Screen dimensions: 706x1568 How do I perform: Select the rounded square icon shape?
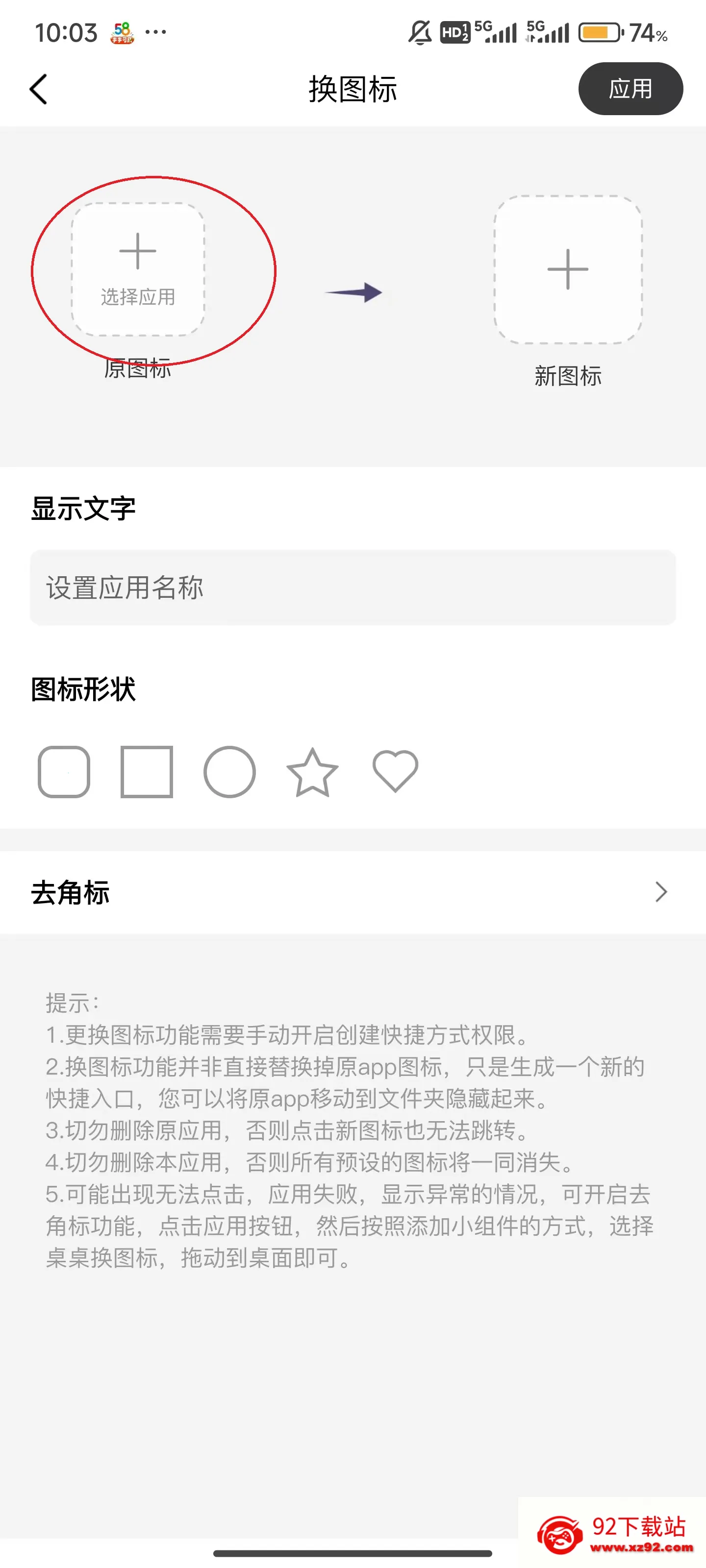64,771
